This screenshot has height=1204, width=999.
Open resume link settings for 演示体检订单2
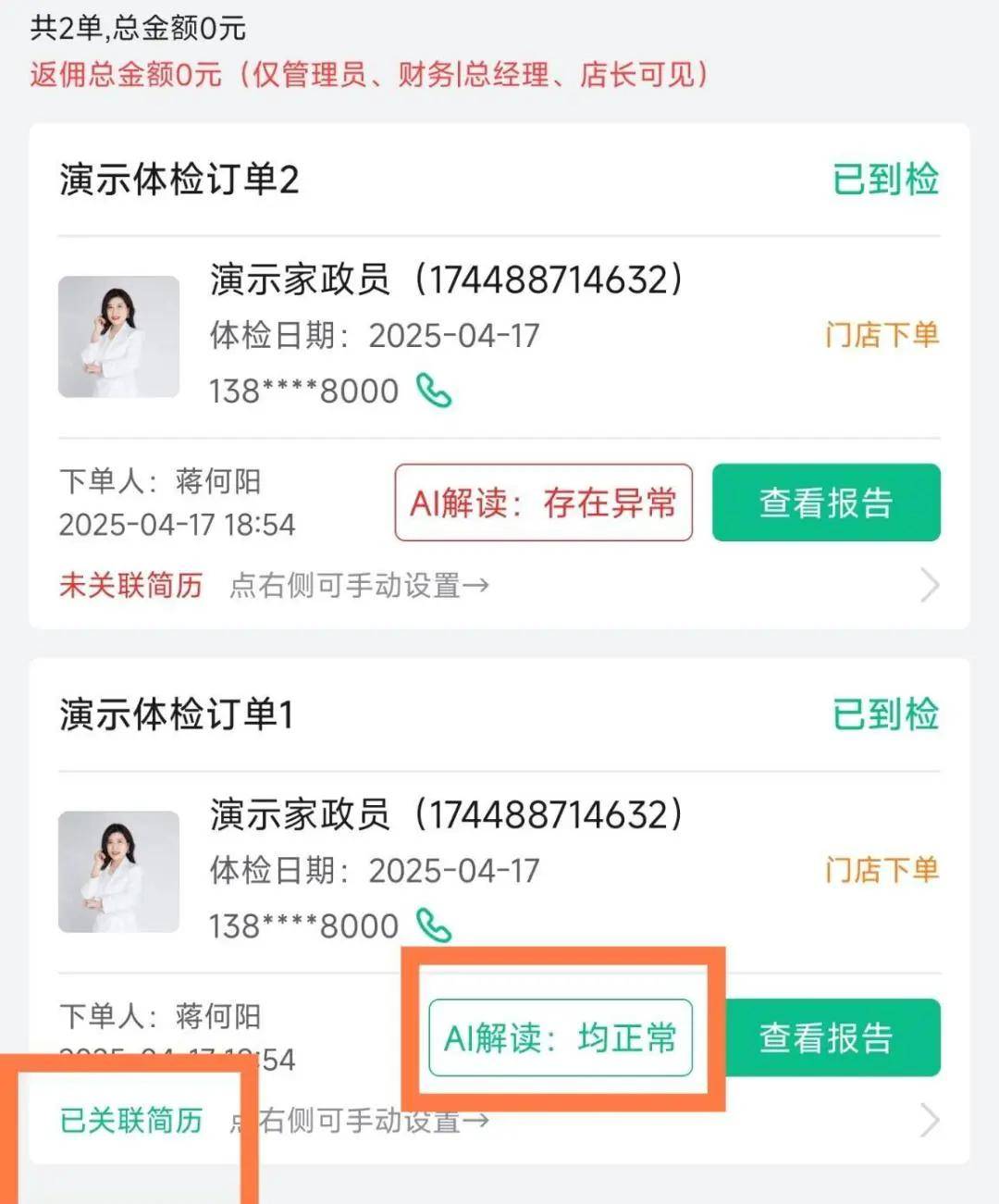click(929, 585)
